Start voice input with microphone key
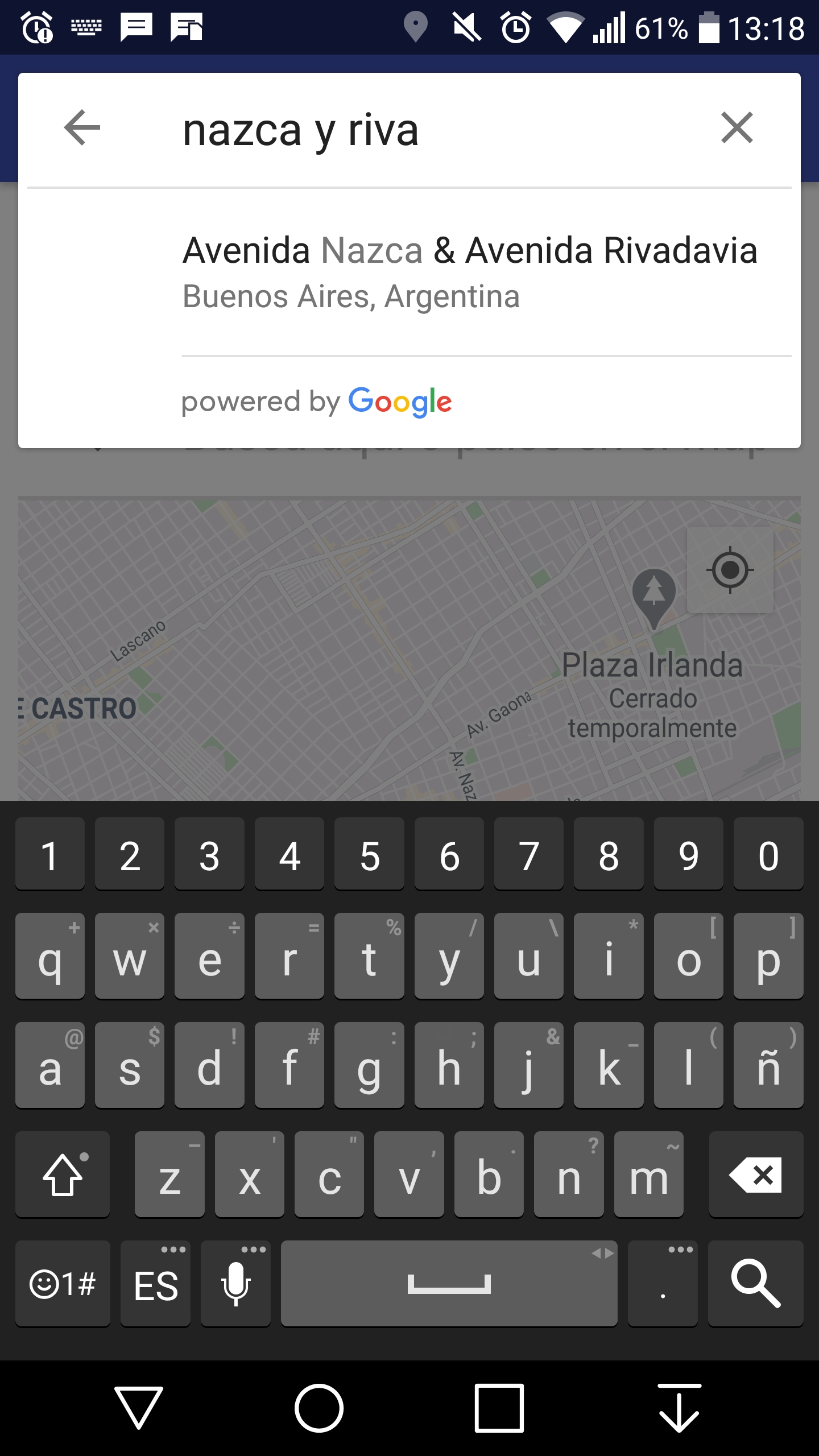The height and width of the screenshot is (1456, 819). tap(235, 1283)
